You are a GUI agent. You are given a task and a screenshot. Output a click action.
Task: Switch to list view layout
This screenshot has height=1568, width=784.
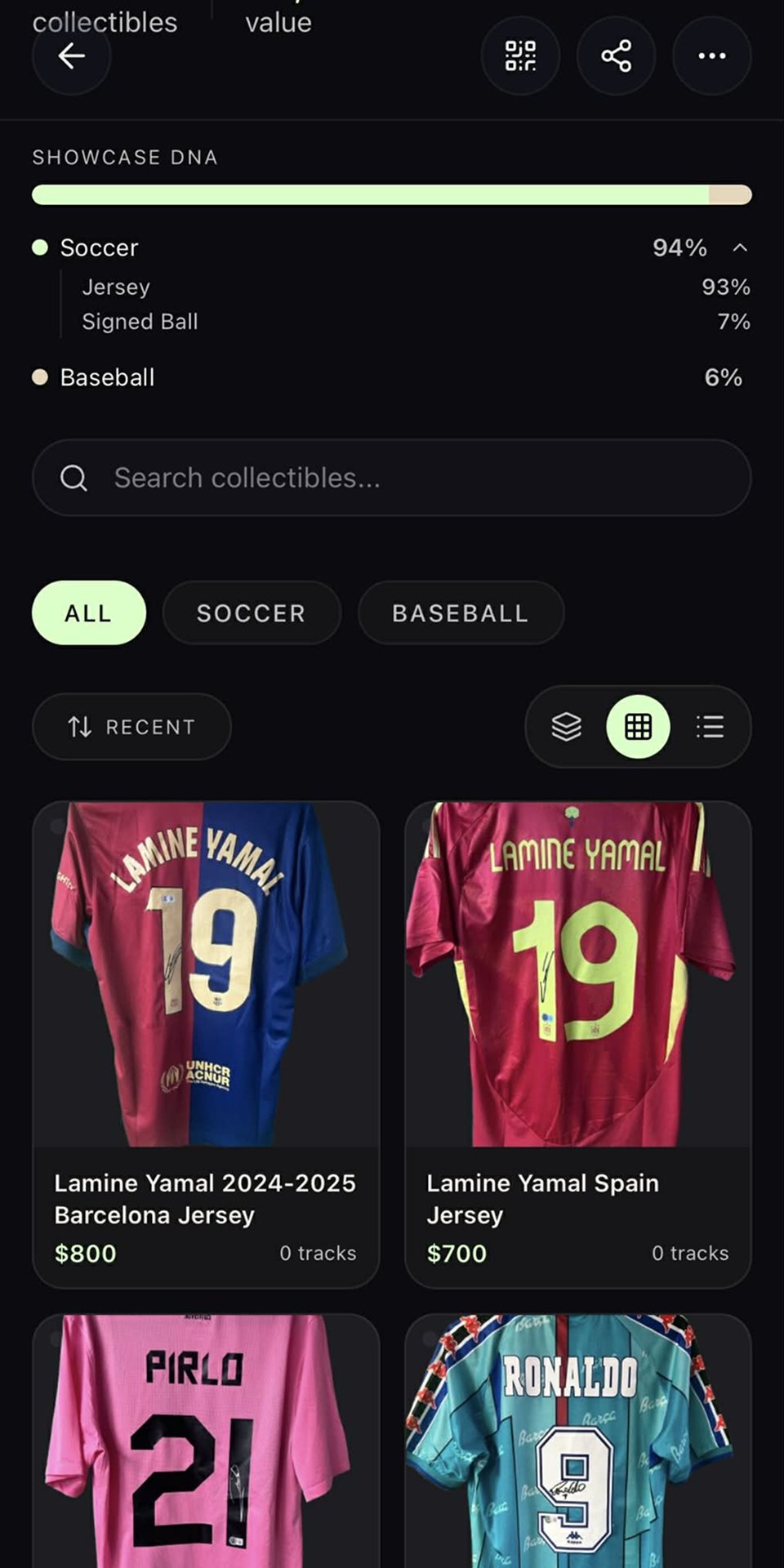tap(710, 727)
